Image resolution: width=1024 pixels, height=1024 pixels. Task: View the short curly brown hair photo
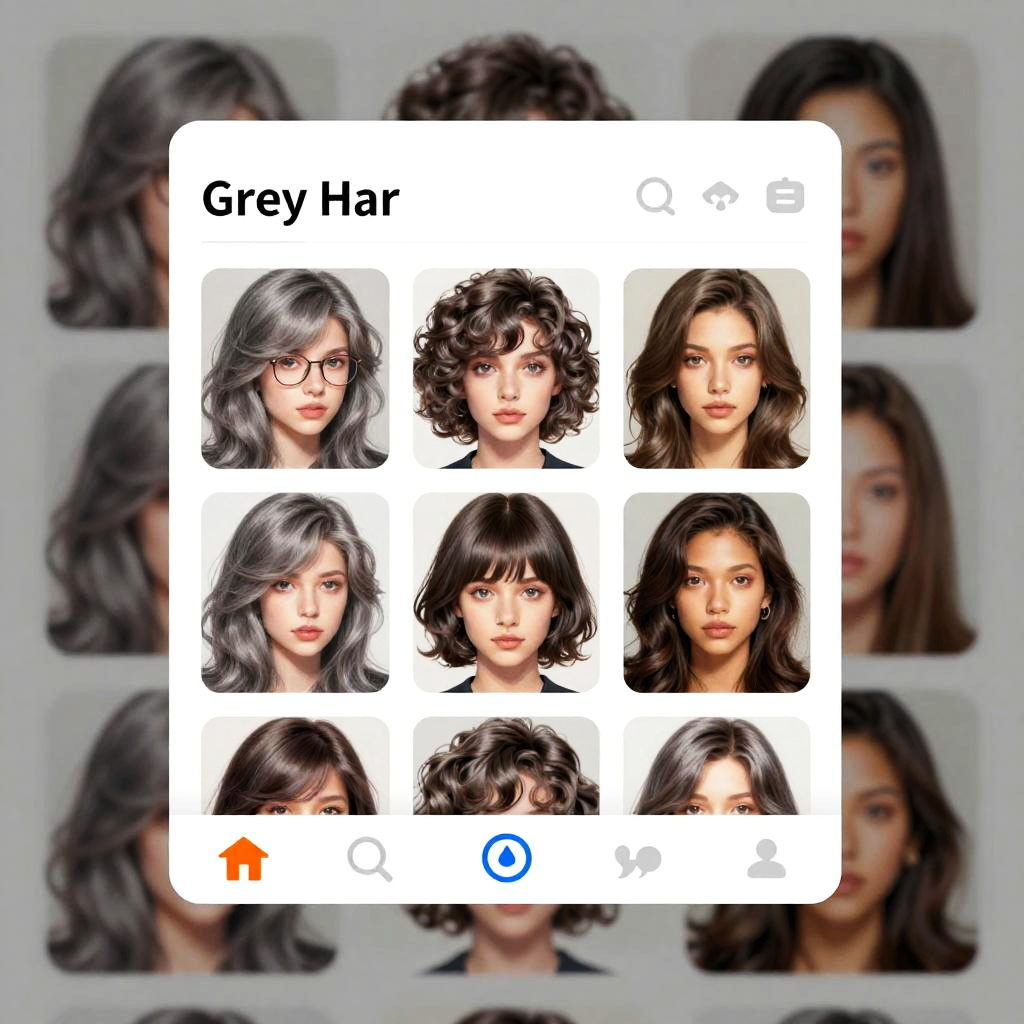(x=506, y=368)
